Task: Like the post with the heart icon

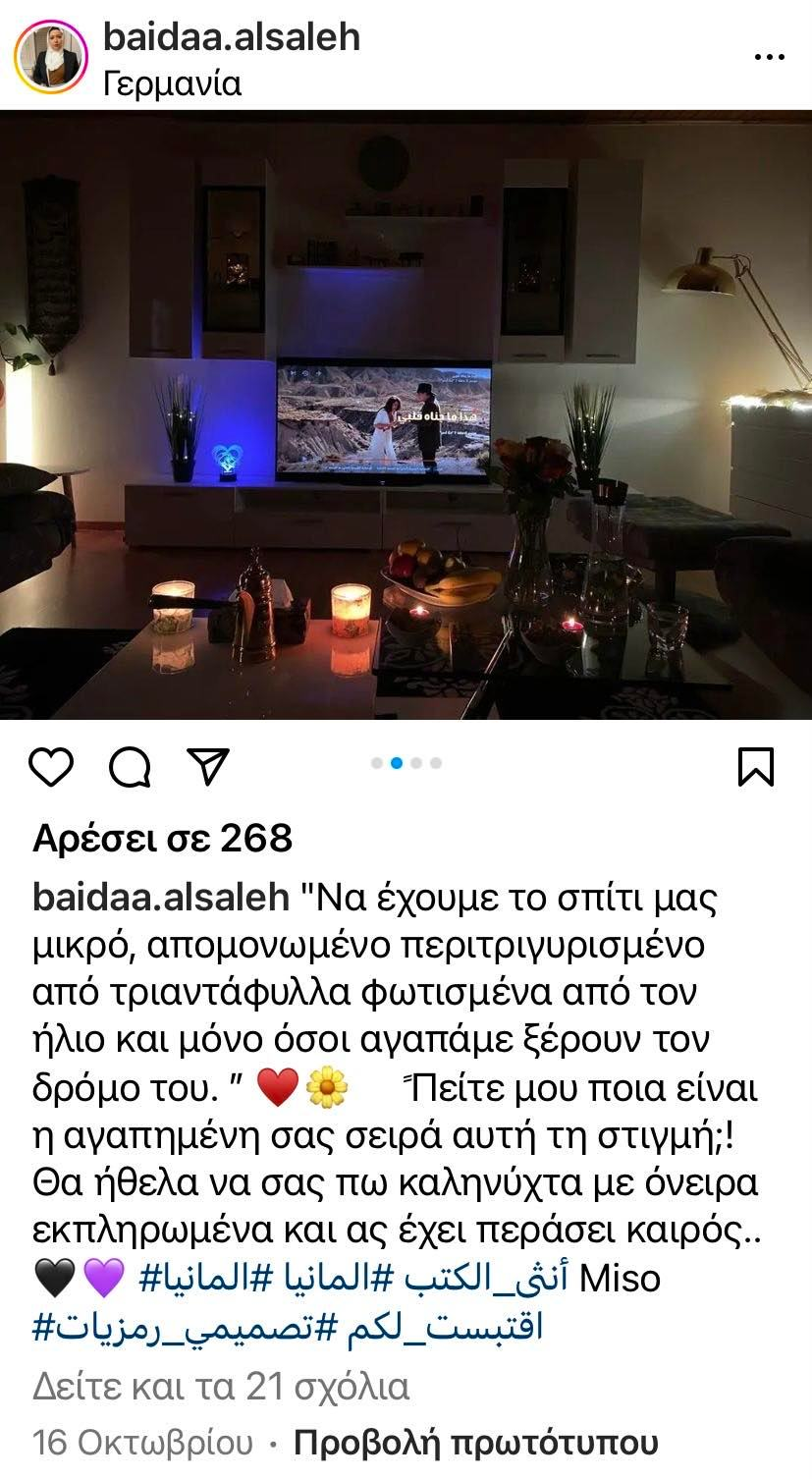Action: pos(51,766)
